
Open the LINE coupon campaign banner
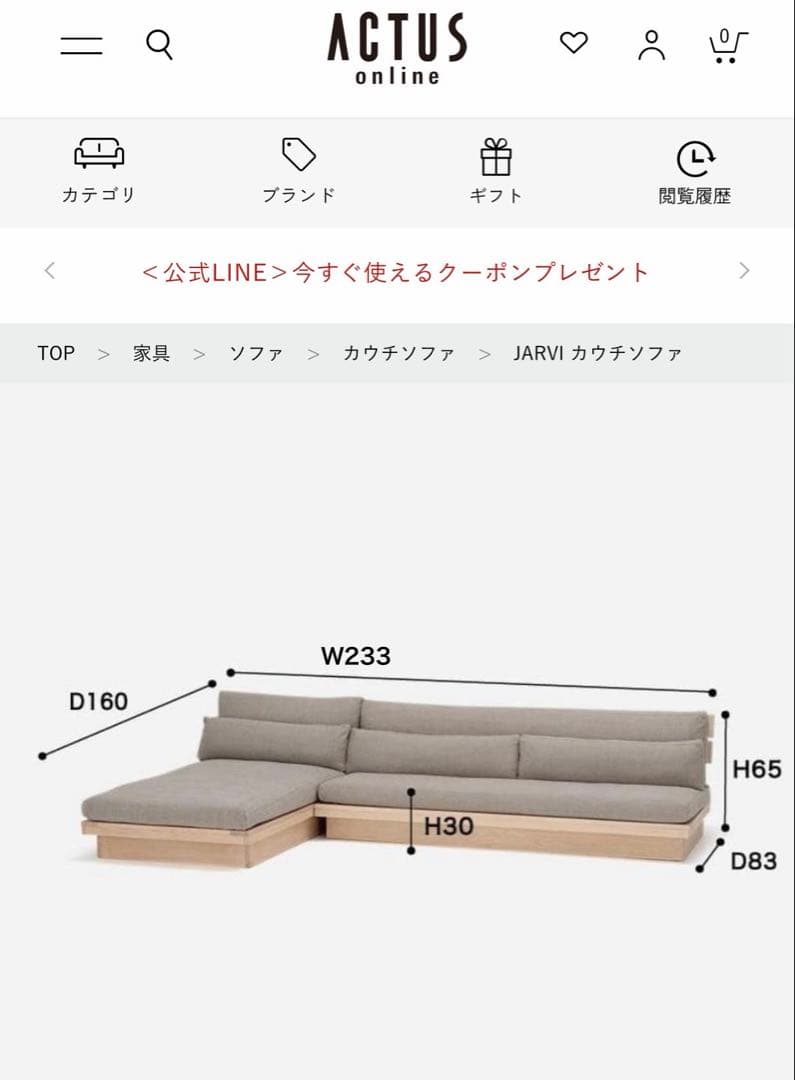tap(397, 269)
